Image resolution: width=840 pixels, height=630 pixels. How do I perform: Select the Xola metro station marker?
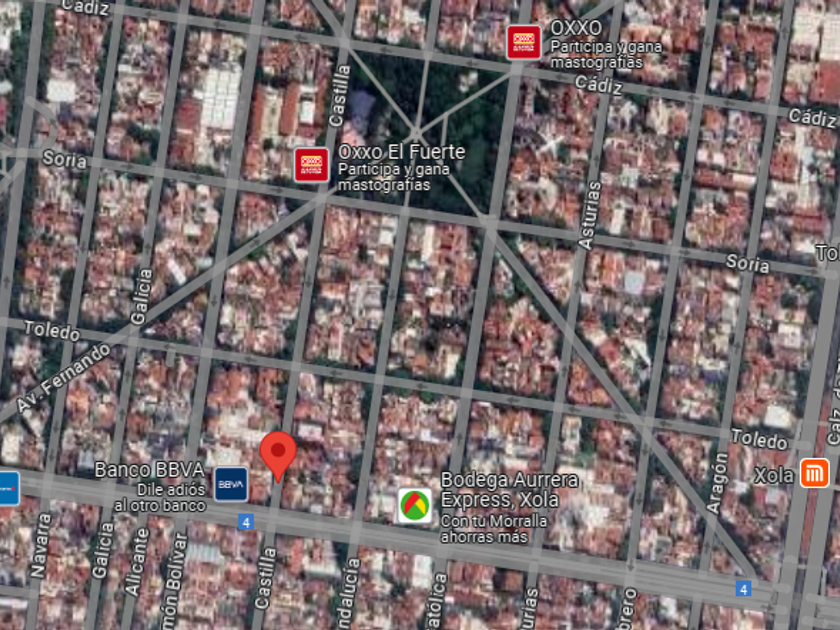[815, 473]
